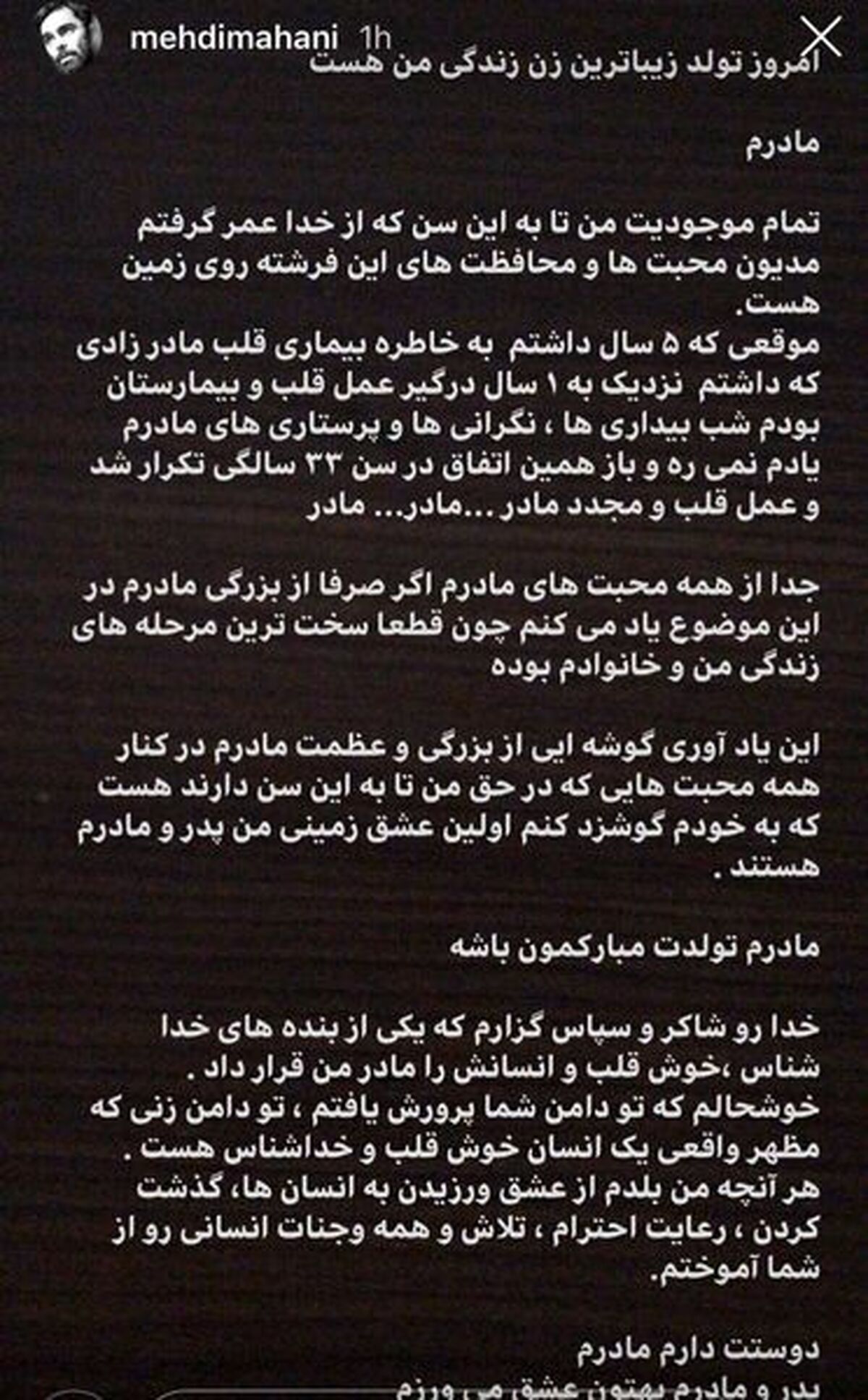Close the story with the X

(x=822, y=37)
